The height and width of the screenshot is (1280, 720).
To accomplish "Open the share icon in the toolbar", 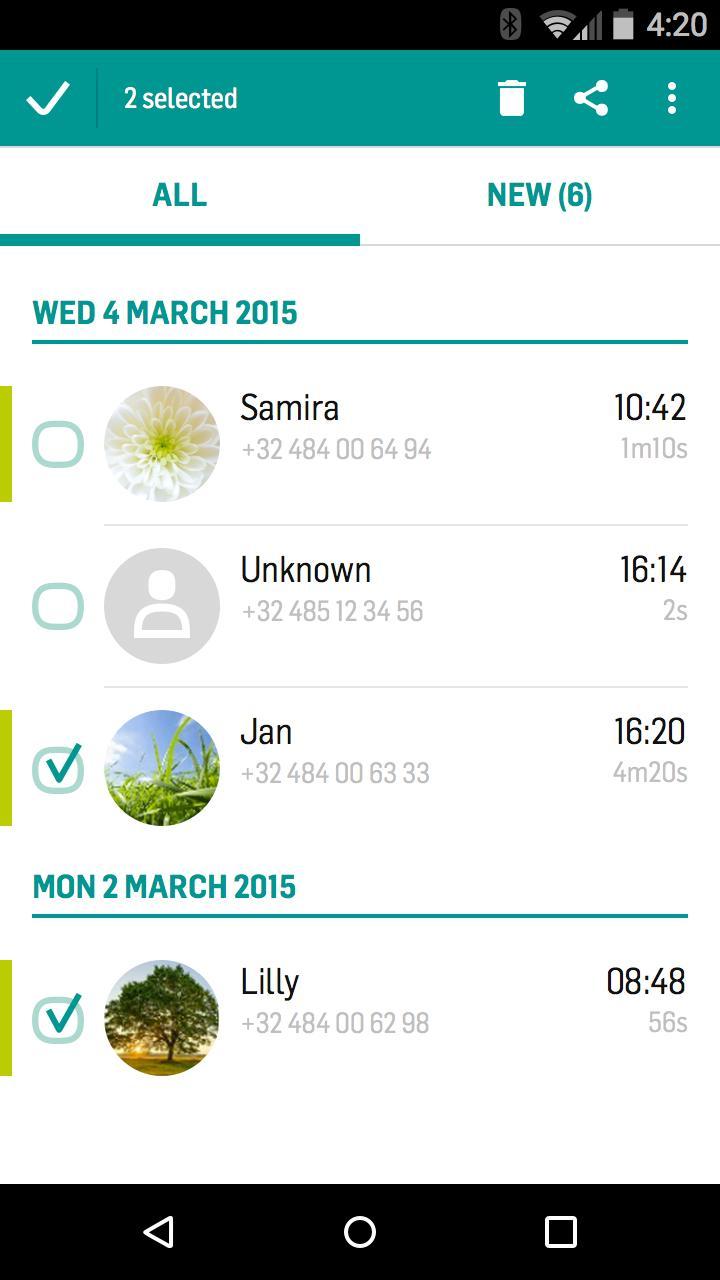I will (x=590, y=97).
